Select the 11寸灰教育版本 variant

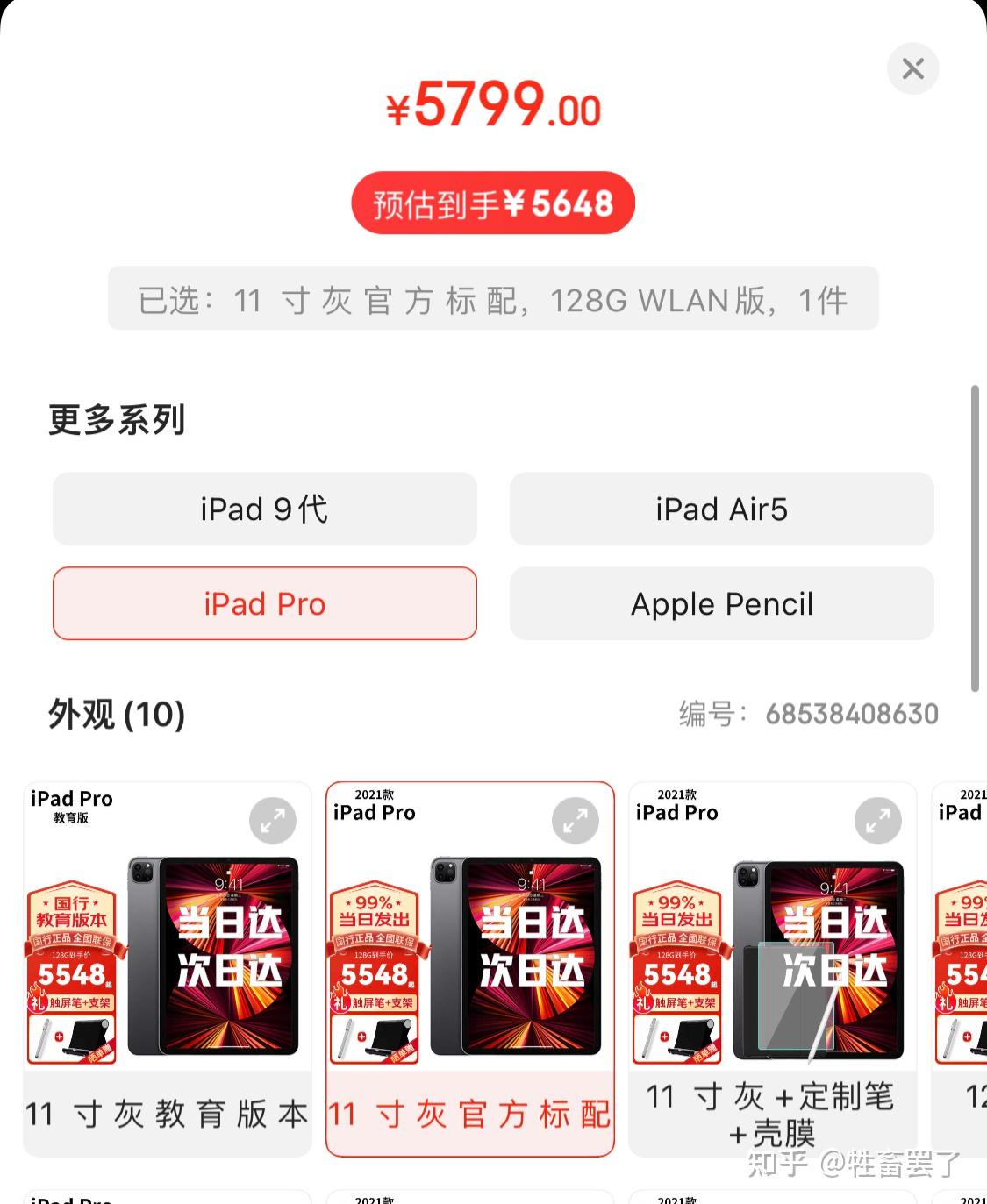(168, 1115)
